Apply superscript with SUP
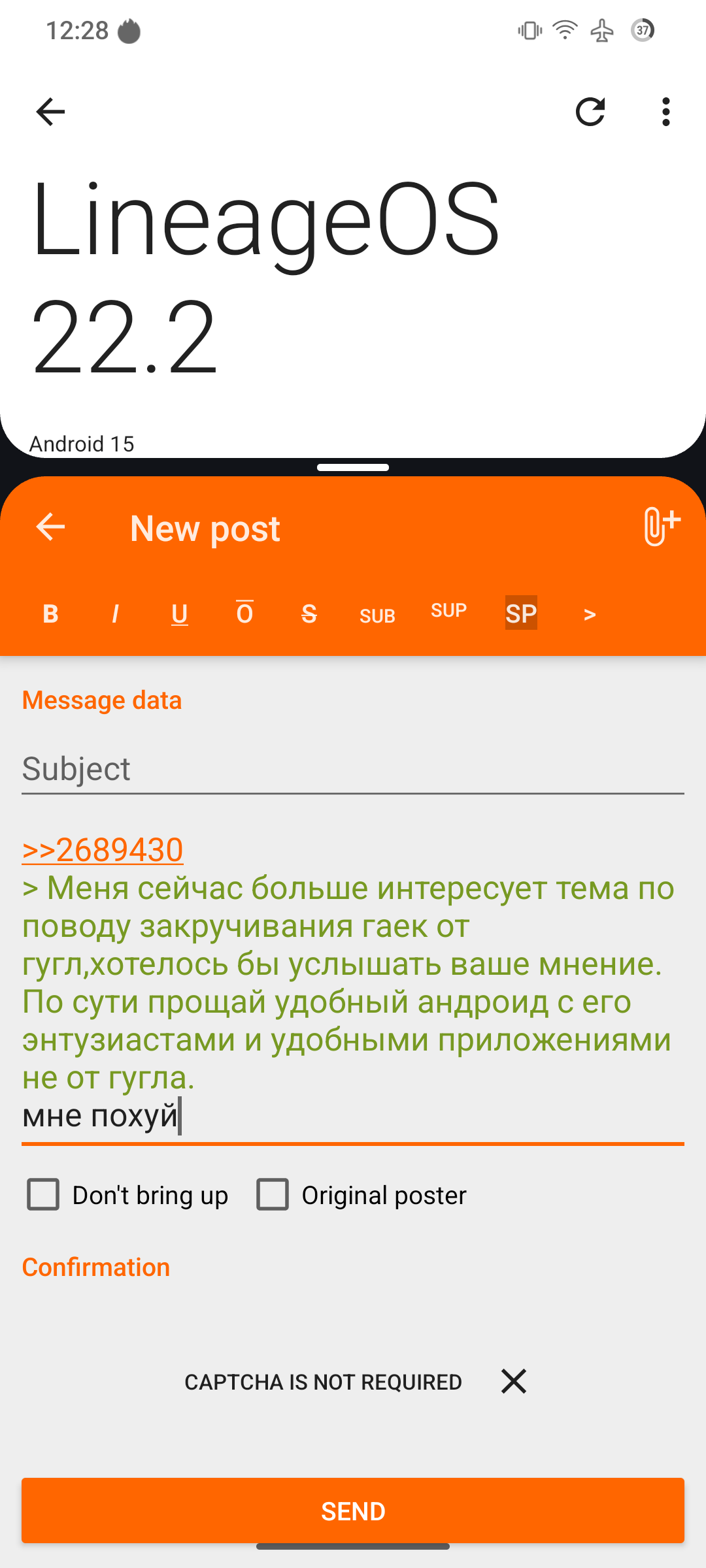 (x=448, y=611)
